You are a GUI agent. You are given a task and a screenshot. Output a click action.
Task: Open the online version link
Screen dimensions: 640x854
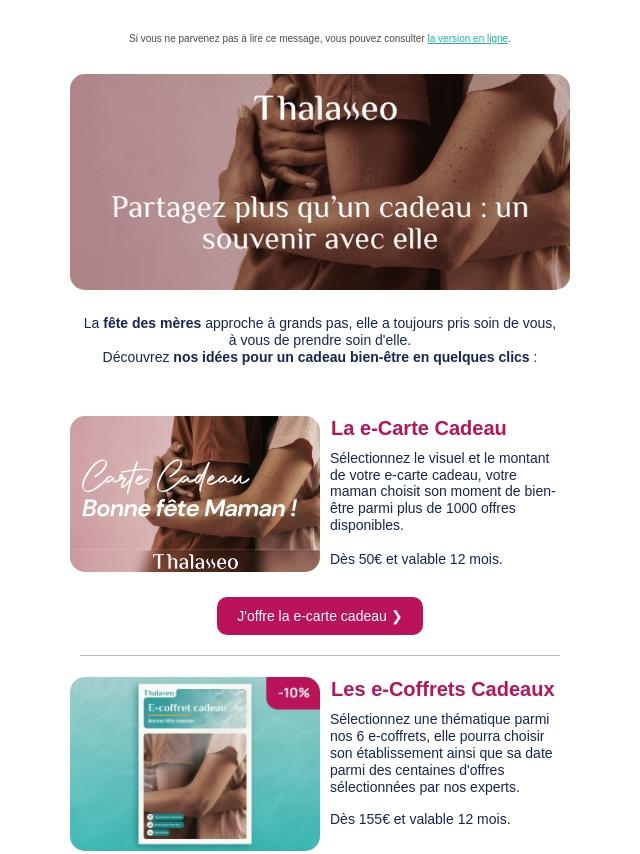pos(467,39)
